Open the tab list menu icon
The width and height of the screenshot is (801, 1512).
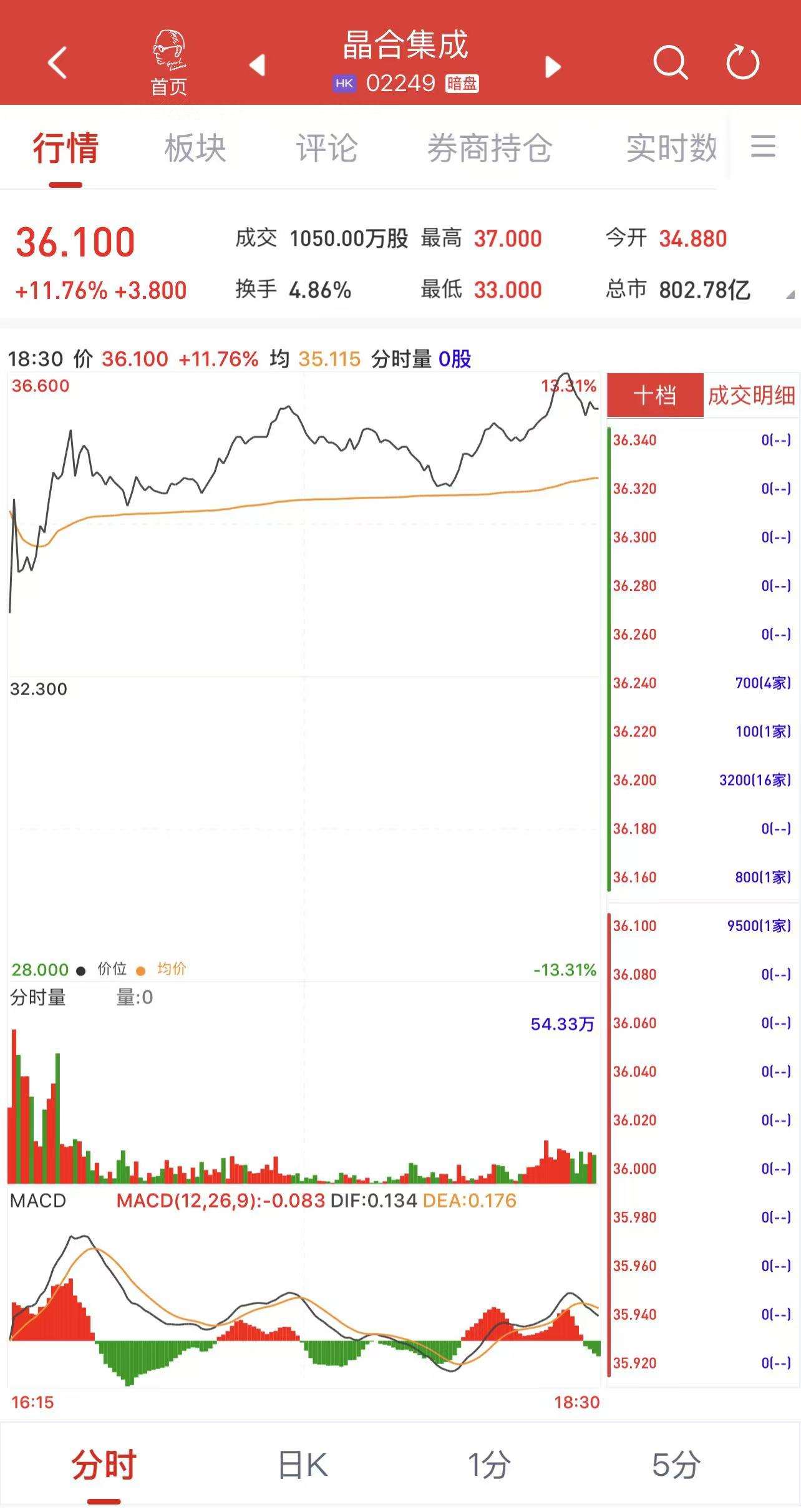(763, 147)
